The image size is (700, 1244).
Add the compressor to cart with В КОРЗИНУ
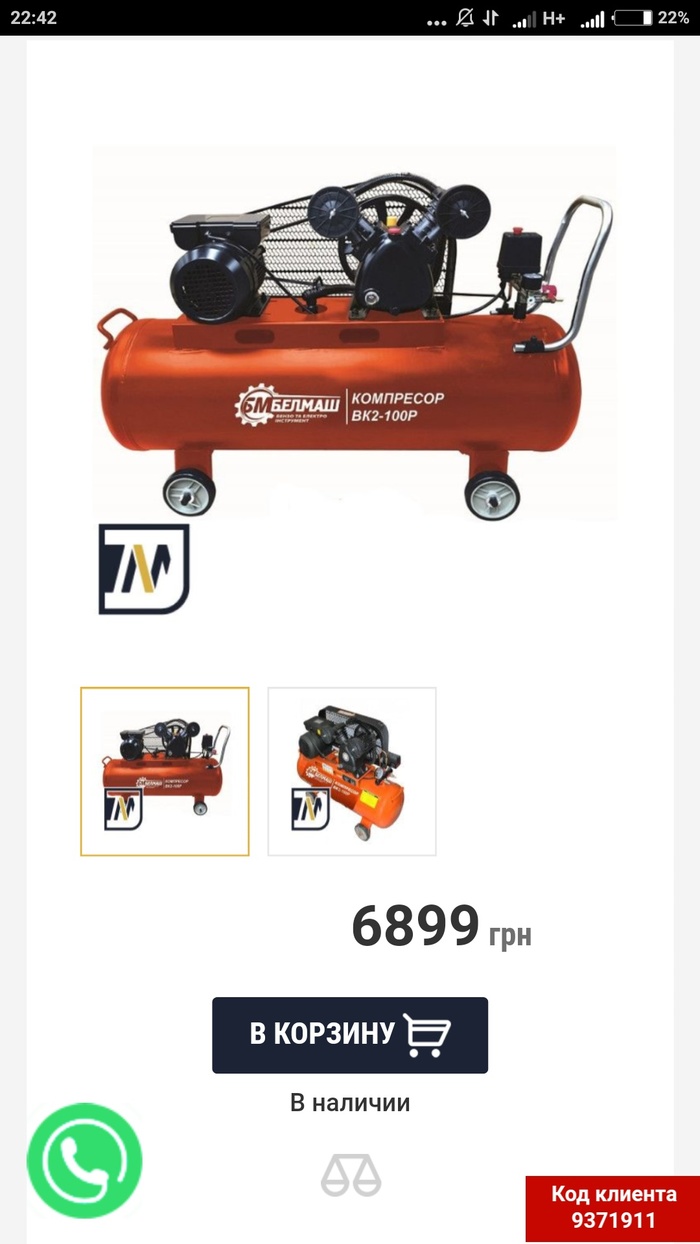(x=350, y=1034)
